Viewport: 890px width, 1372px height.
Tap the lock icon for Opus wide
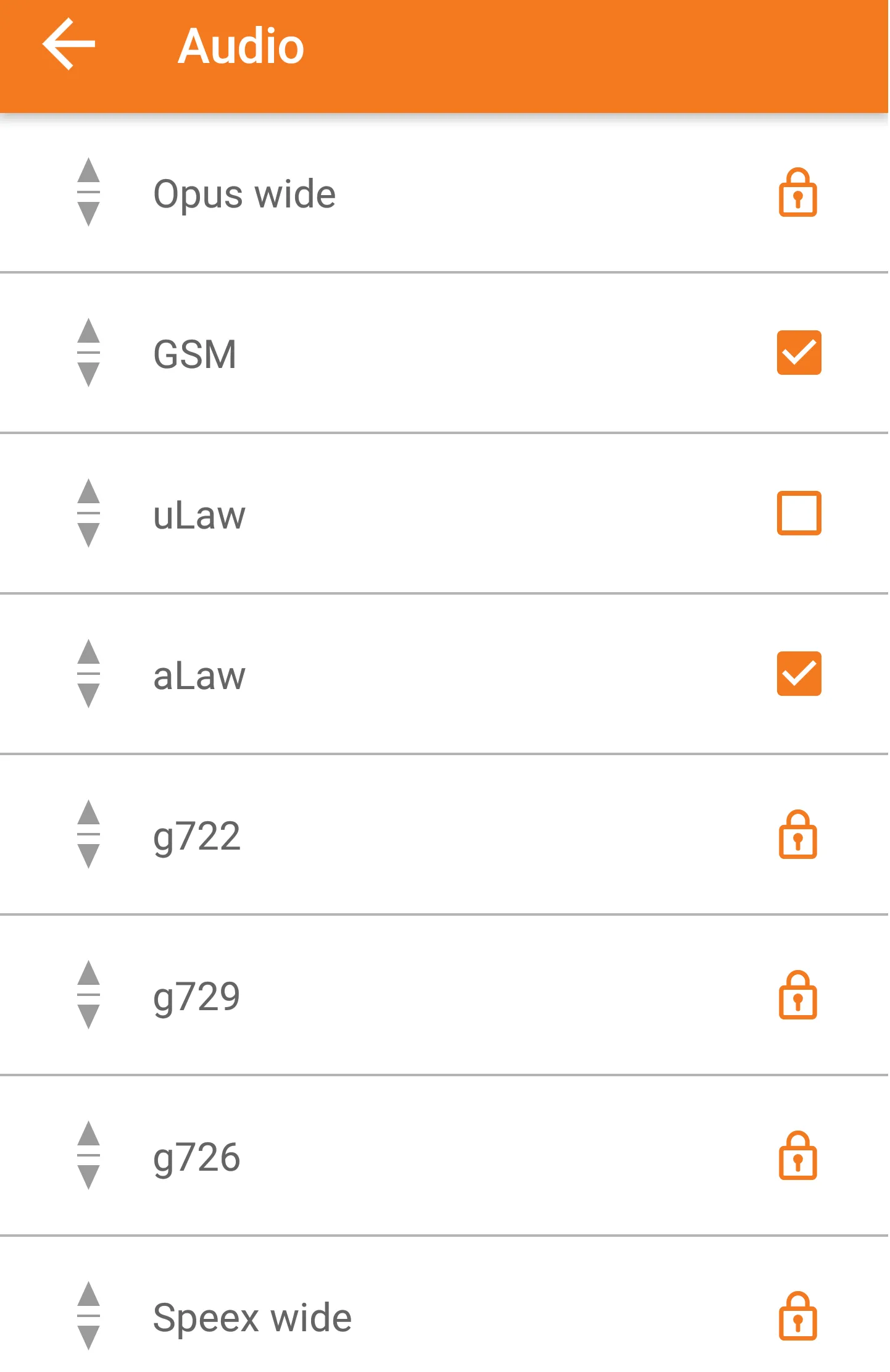pyautogui.click(x=797, y=192)
